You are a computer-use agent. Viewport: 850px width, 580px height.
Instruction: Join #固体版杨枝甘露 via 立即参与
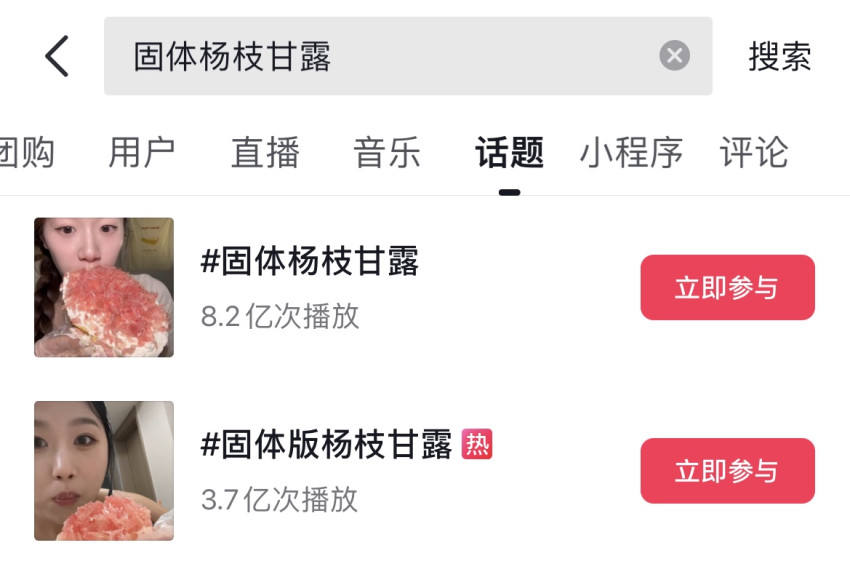pyautogui.click(x=727, y=471)
